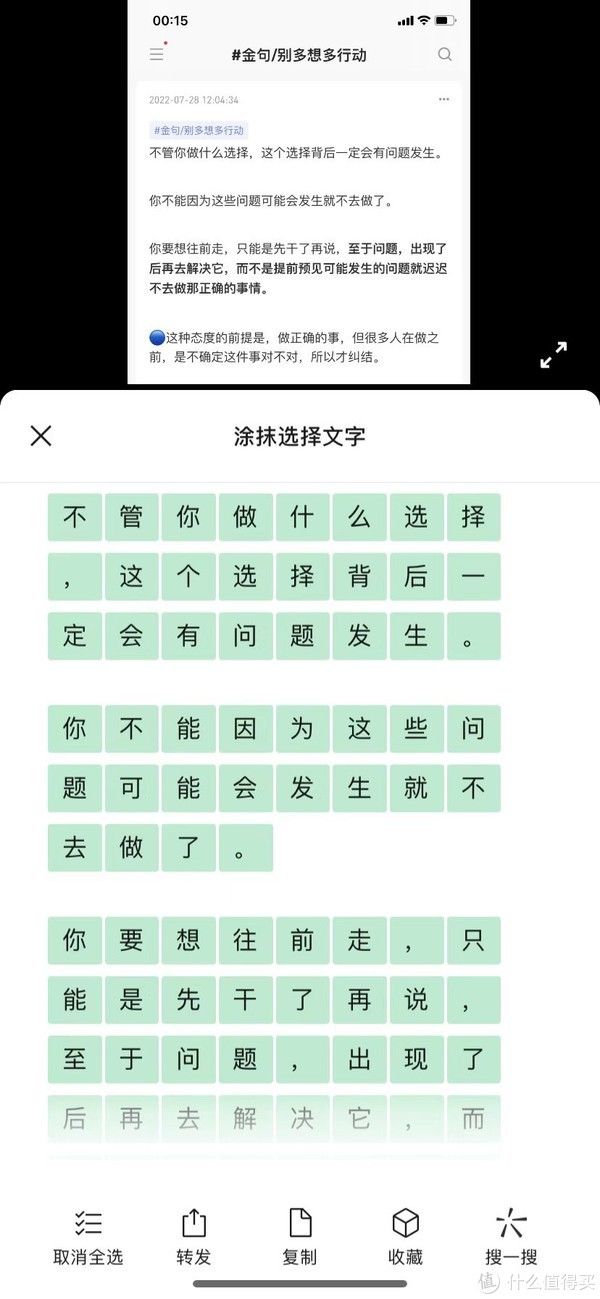Tap 取消全选 to deselect all text
The height and width of the screenshot is (1299, 600).
(88, 1237)
